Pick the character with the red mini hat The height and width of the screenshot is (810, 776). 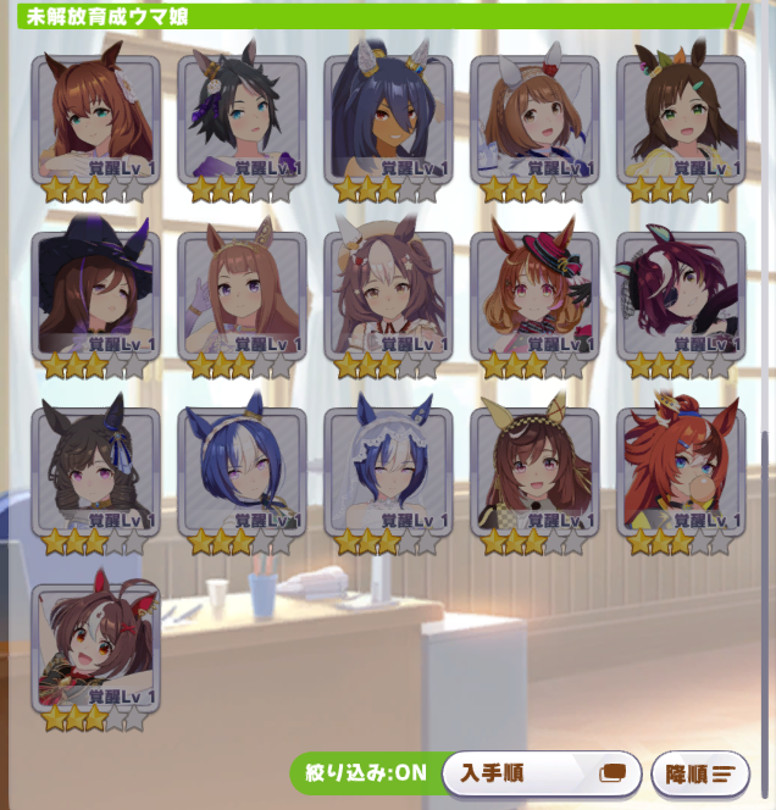click(534, 297)
